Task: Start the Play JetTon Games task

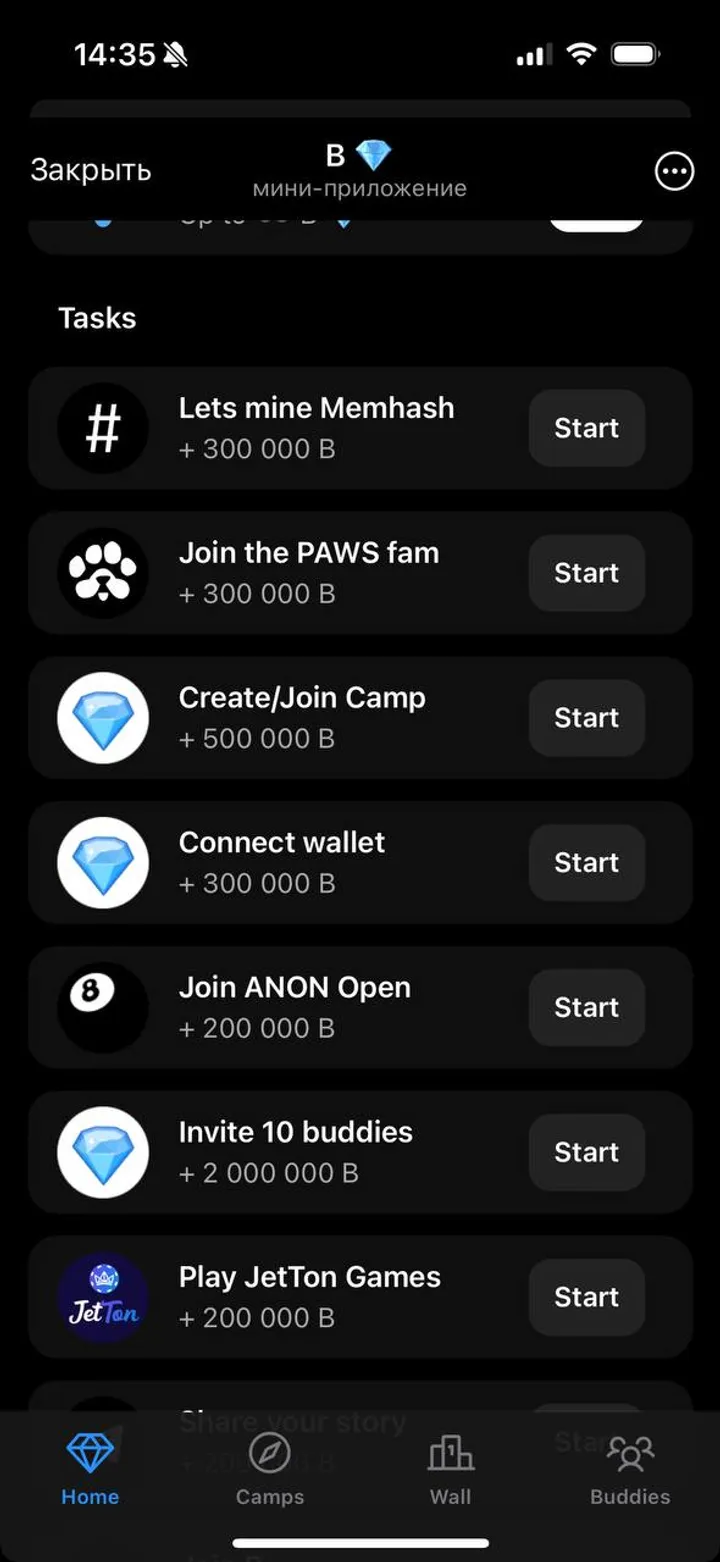Action: click(587, 1297)
